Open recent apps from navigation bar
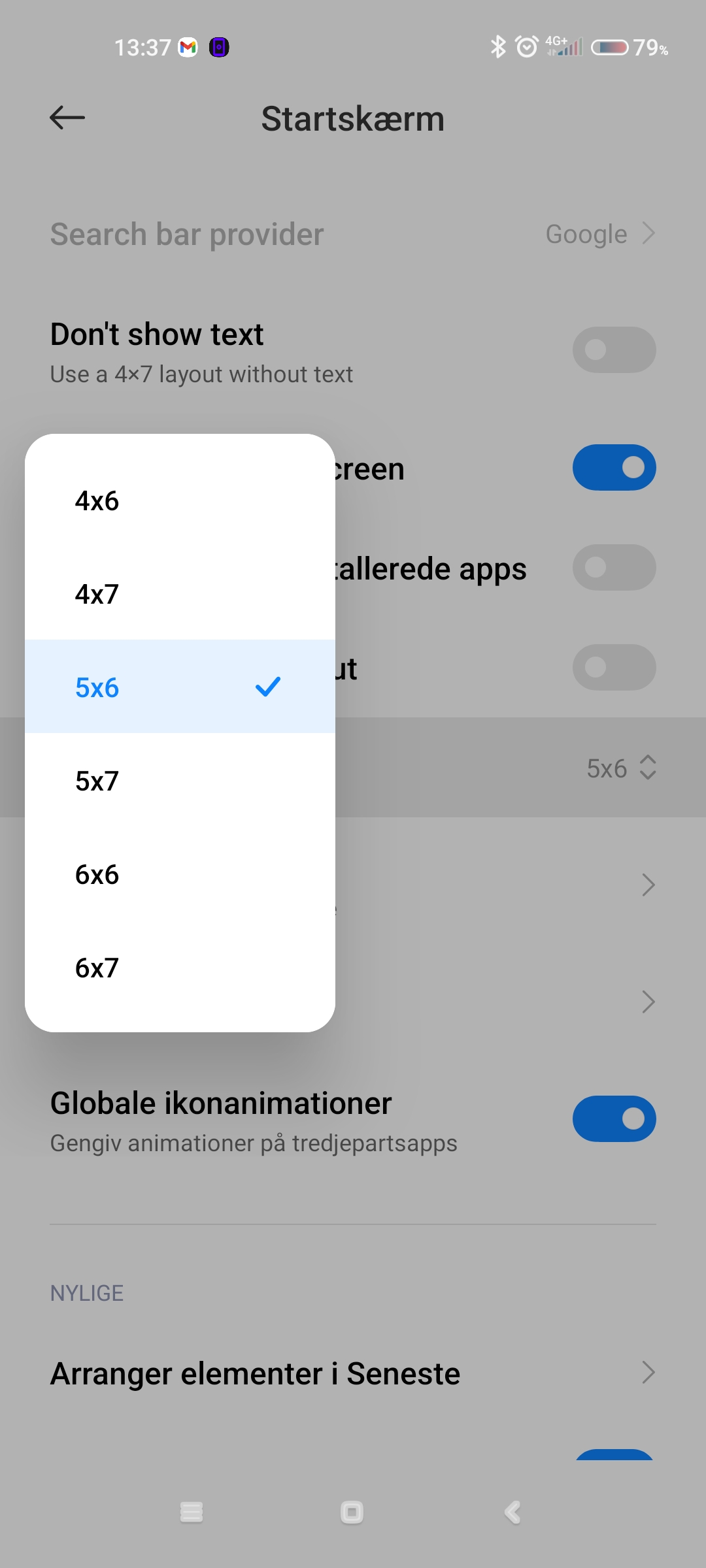 click(192, 1512)
